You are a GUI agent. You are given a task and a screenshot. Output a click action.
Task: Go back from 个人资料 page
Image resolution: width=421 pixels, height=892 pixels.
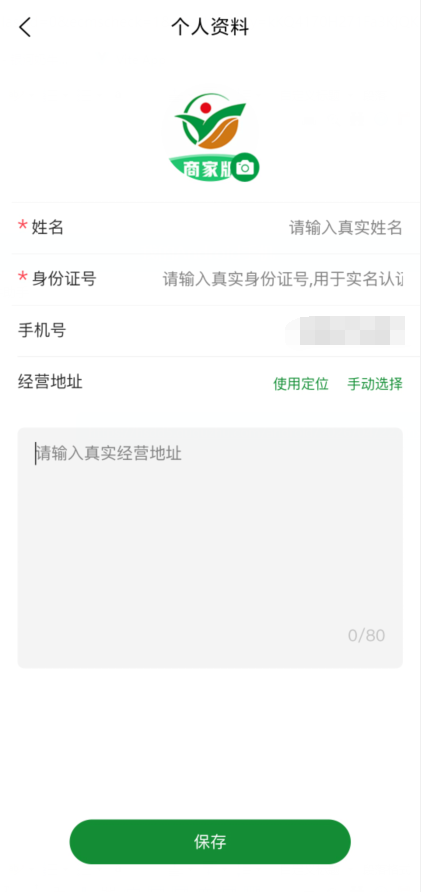click(24, 27)
